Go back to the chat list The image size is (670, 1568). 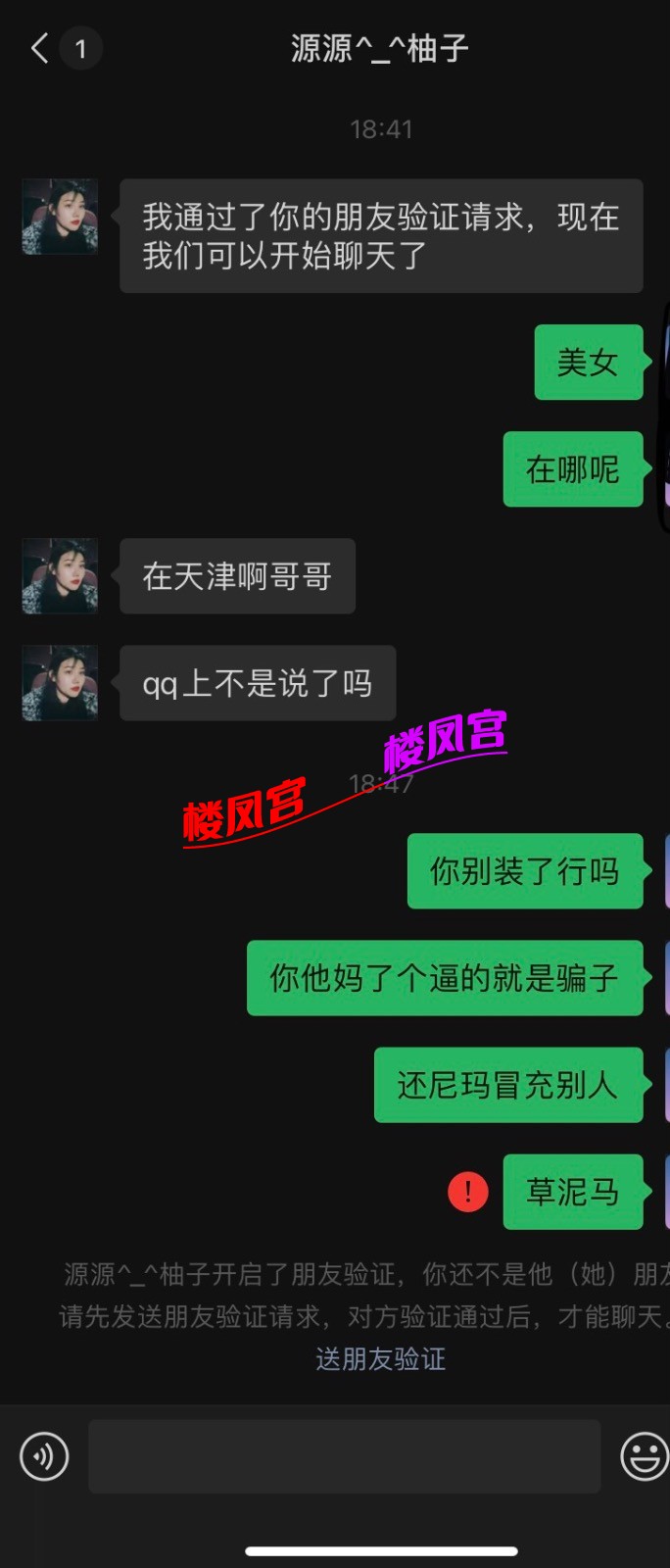[x=40, y=48]
